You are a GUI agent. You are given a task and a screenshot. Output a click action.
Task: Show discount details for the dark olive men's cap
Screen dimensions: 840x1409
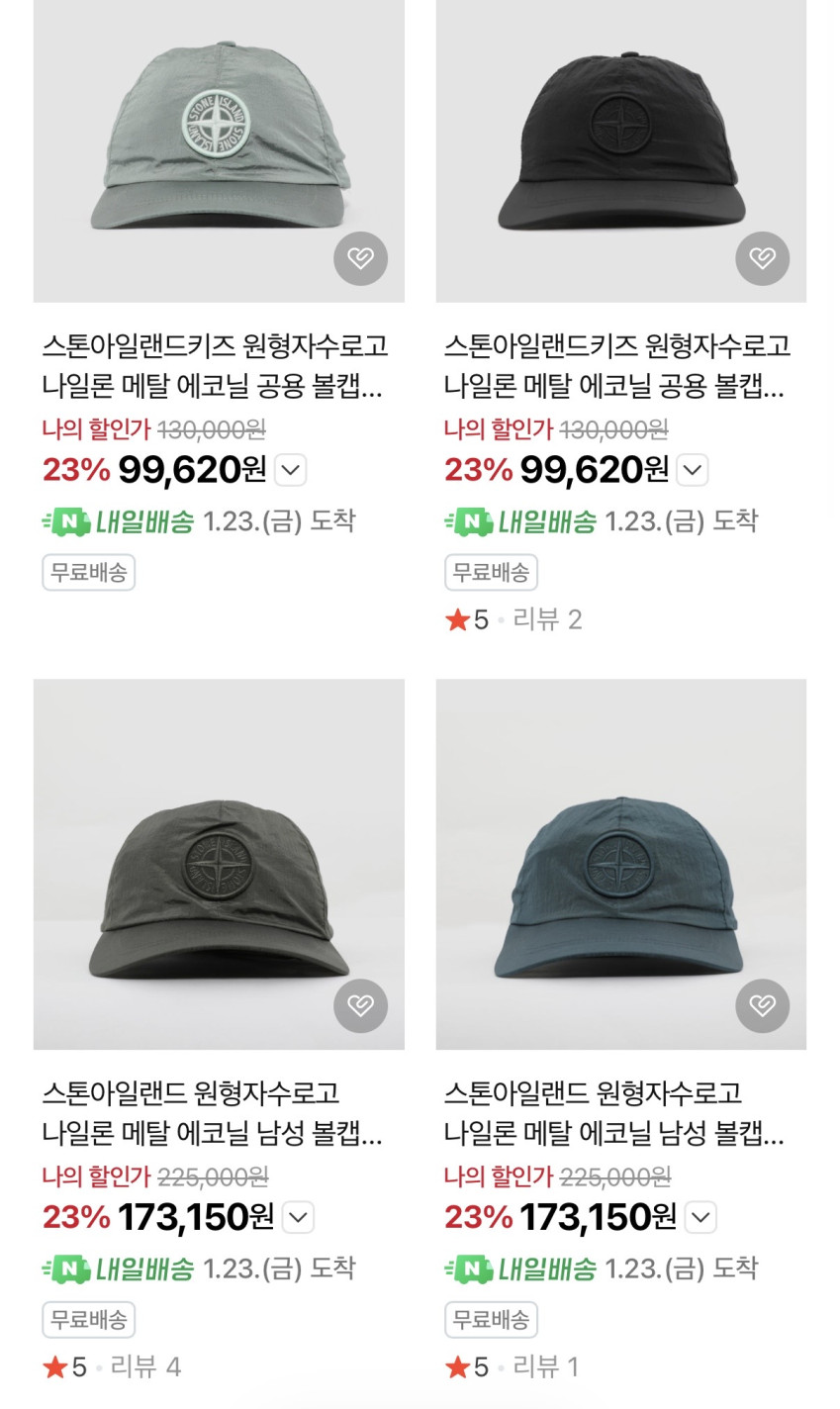click(298, 1217)
